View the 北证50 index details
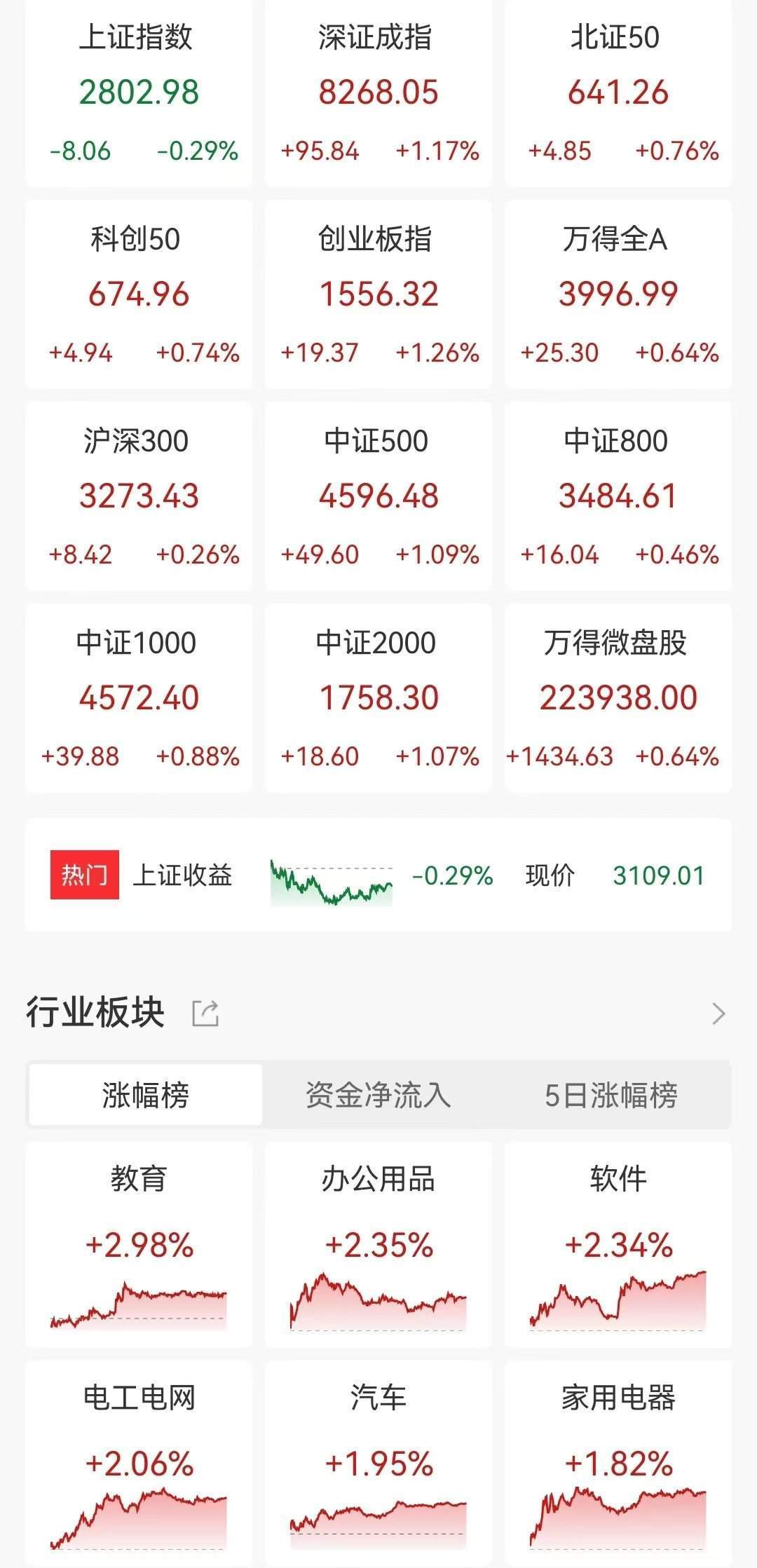Viewport: 757px width, 1568px height. [x=618, y=93]
